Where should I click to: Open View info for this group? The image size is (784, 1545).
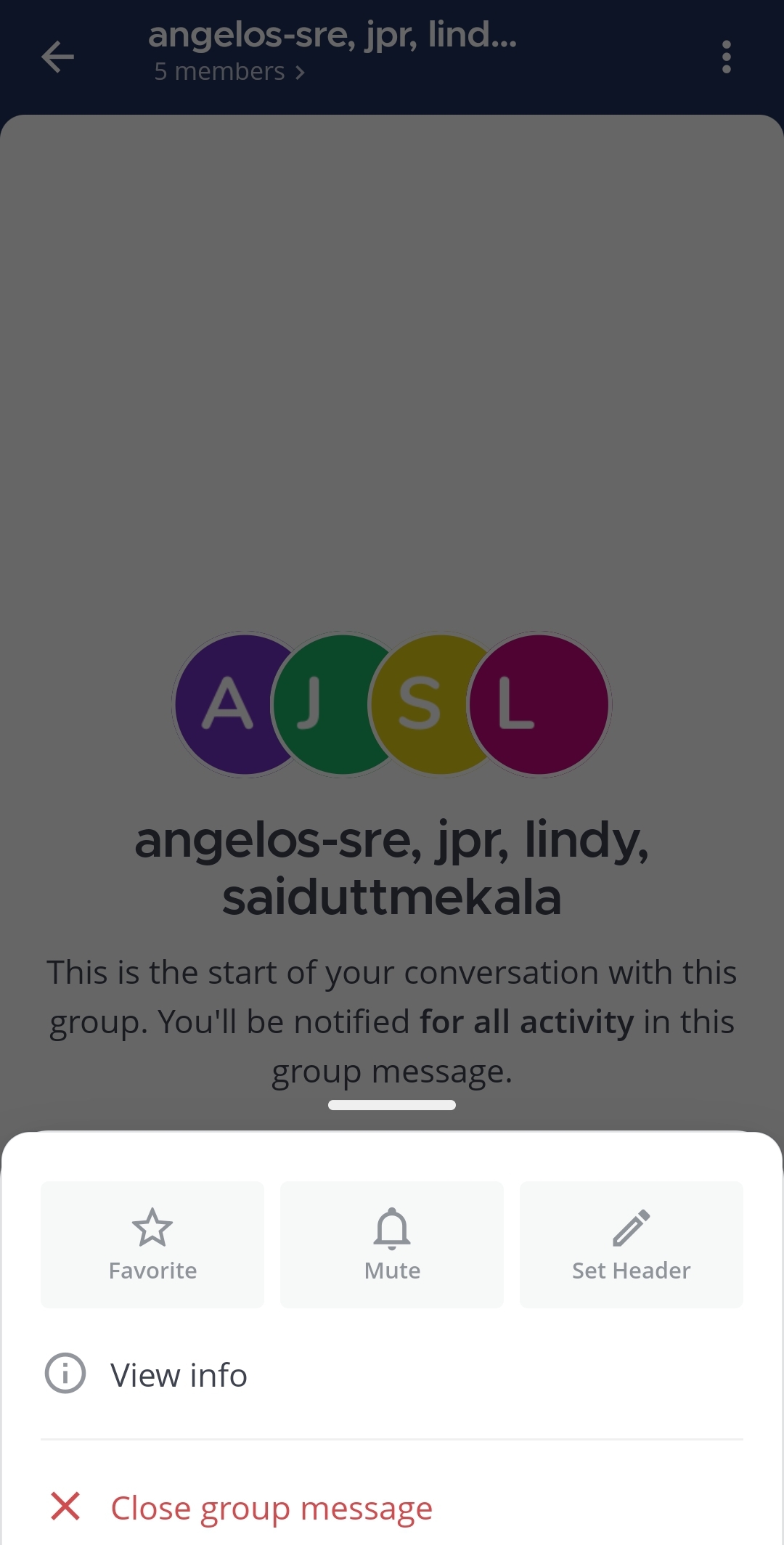pyautogui.click(x=179, y=1375)
